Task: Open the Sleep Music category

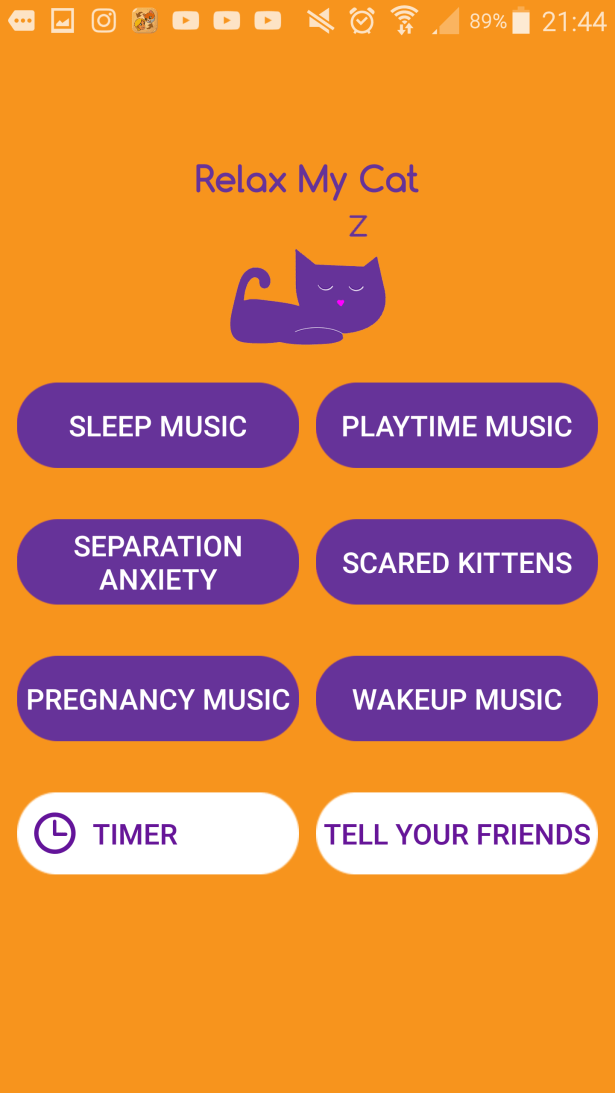Action: coord(158,426)
